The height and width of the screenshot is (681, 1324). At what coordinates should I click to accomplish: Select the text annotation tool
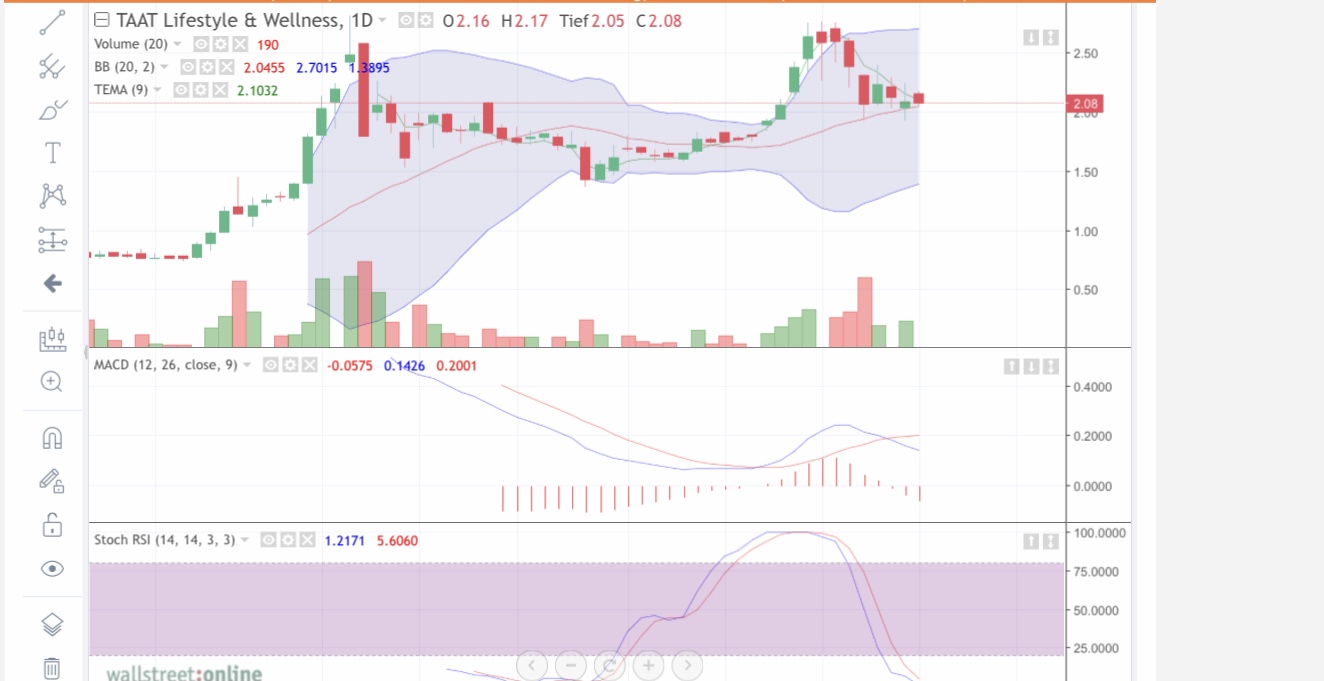[52, 153]
